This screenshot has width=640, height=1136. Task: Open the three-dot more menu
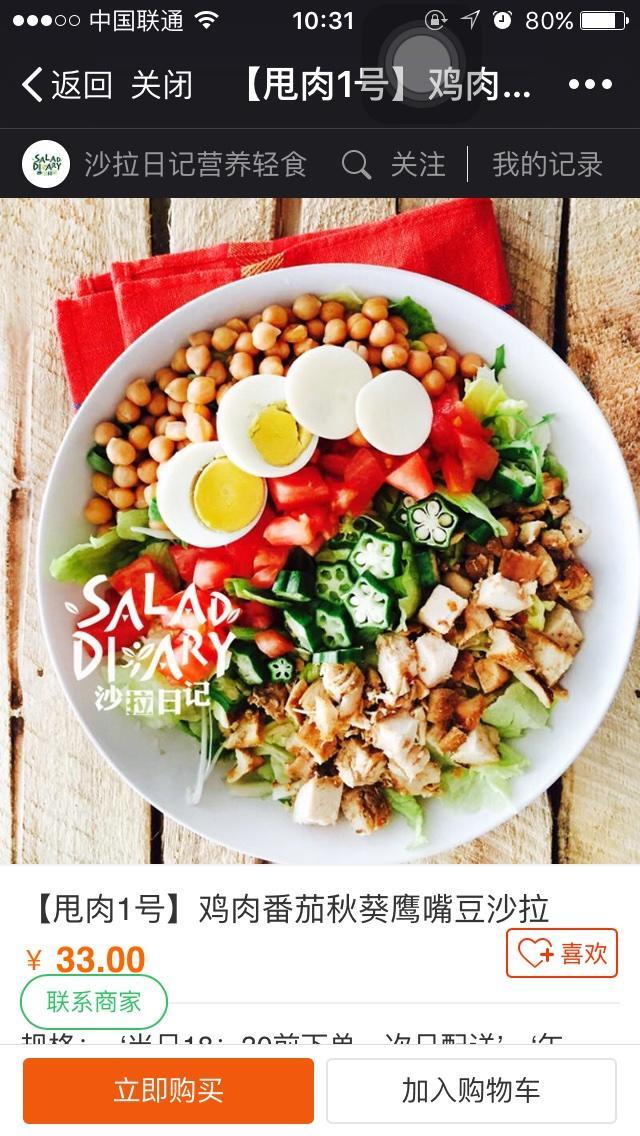[588, 85]
